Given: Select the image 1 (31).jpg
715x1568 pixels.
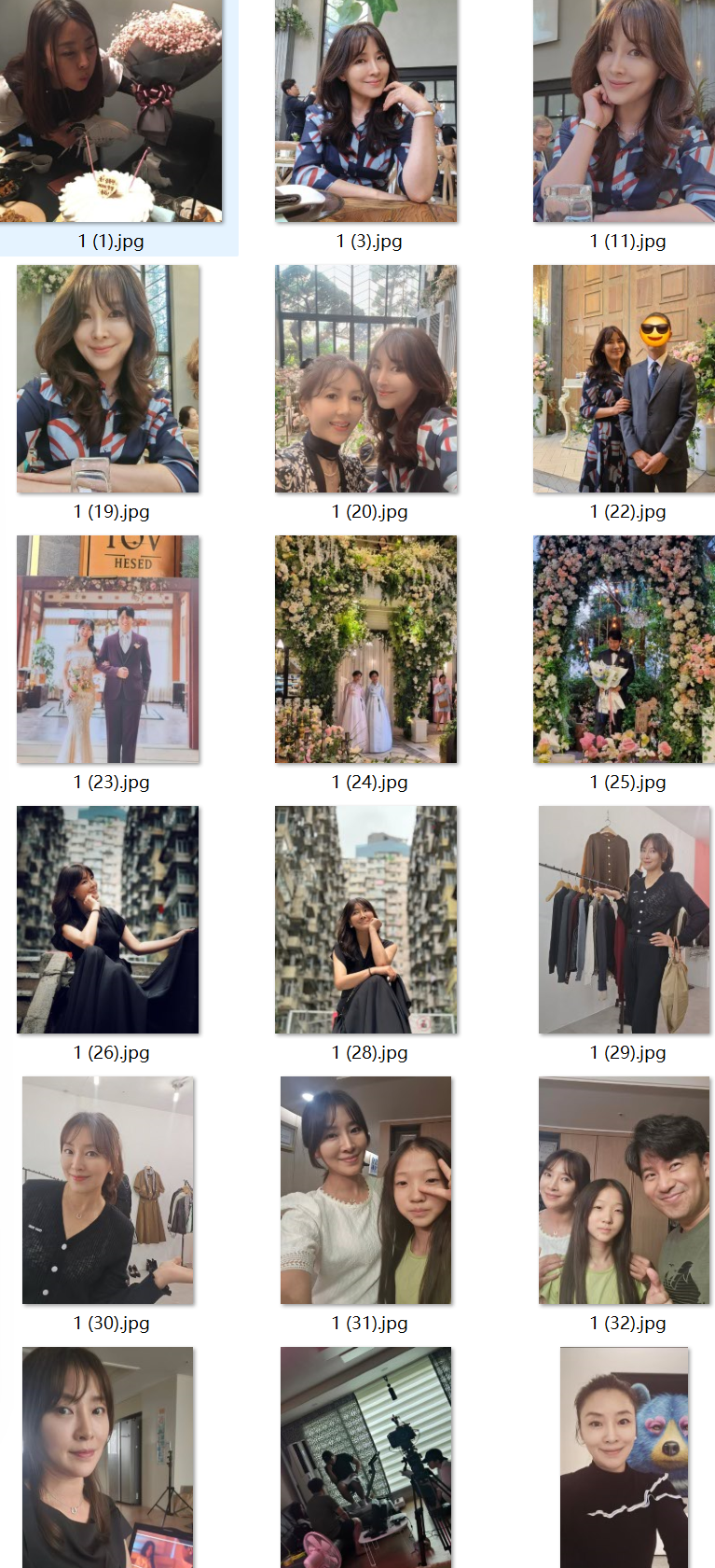Looking at the screenshot, I should click(x=366, y=1190).
